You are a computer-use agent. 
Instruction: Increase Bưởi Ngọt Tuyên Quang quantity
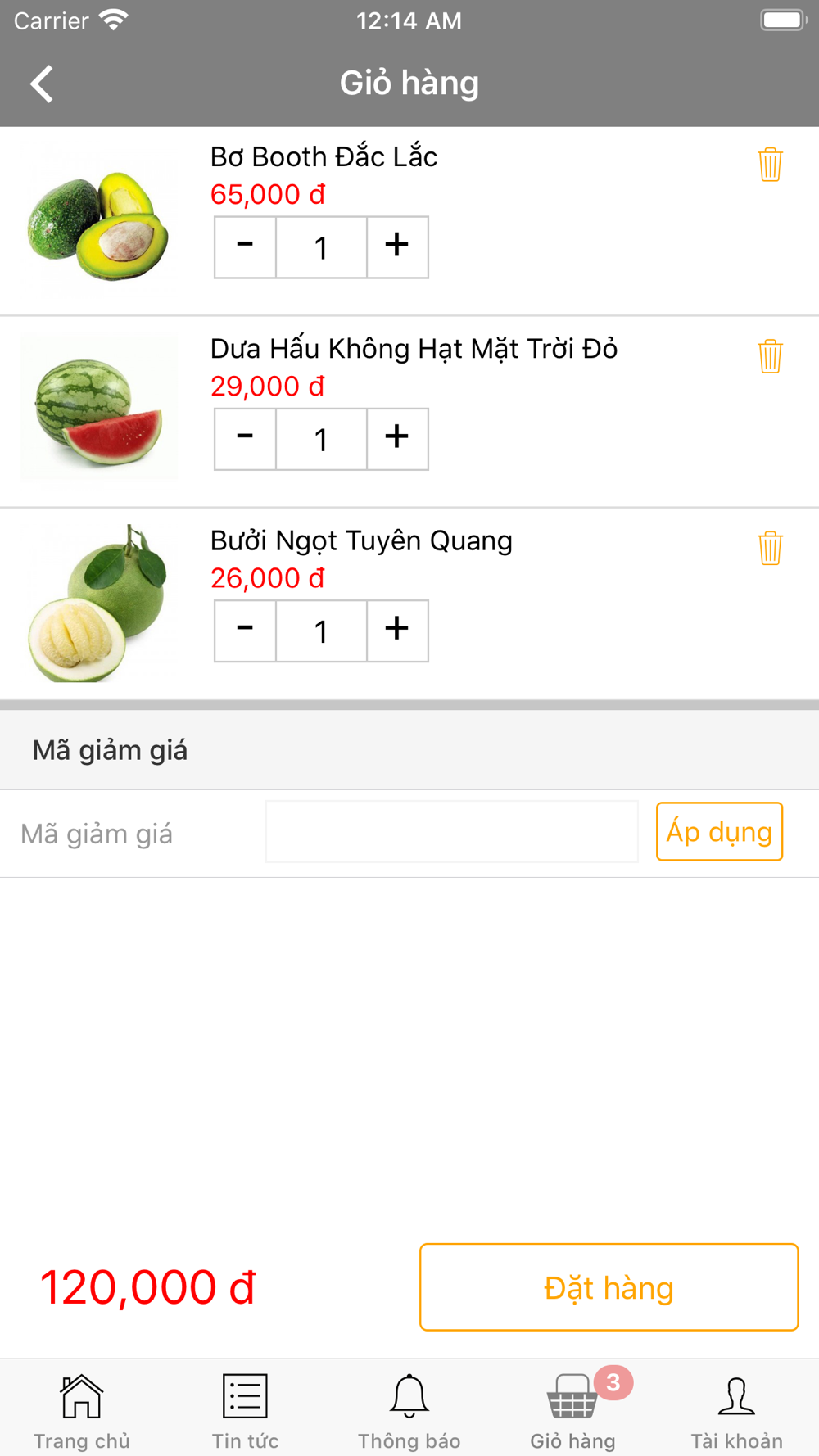click(397, 630)
